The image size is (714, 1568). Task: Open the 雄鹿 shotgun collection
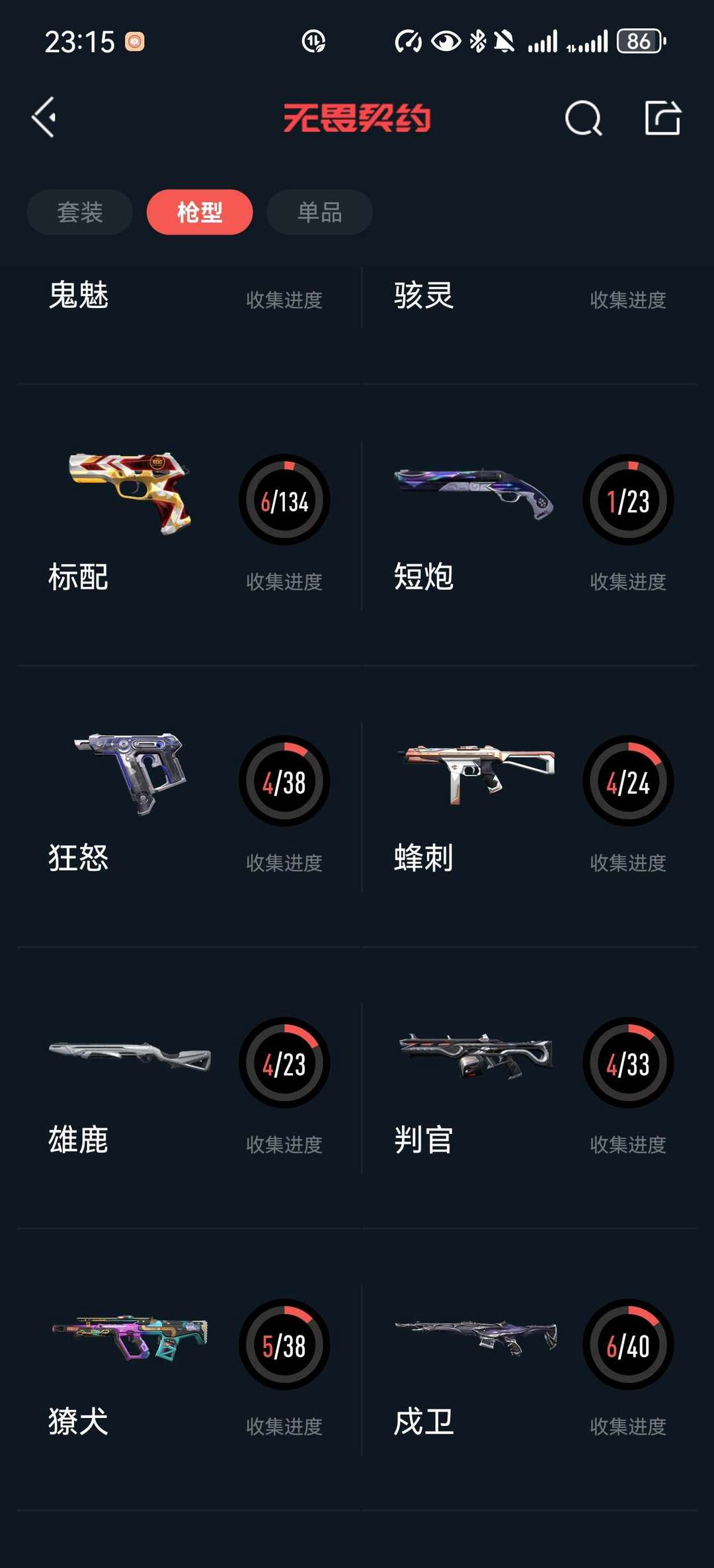189,1088
